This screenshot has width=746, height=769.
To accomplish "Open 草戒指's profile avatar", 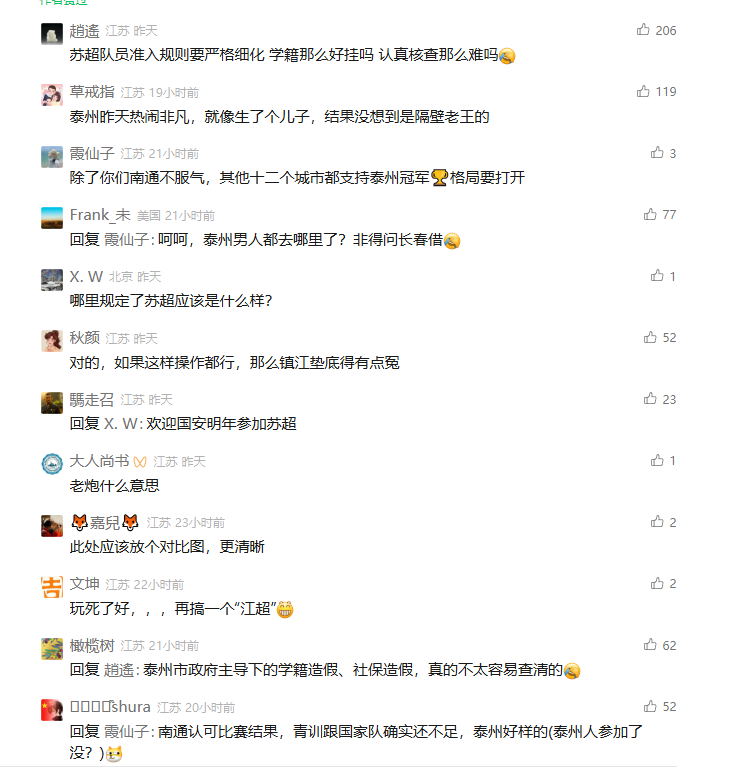I will click(x=52, y=95).
